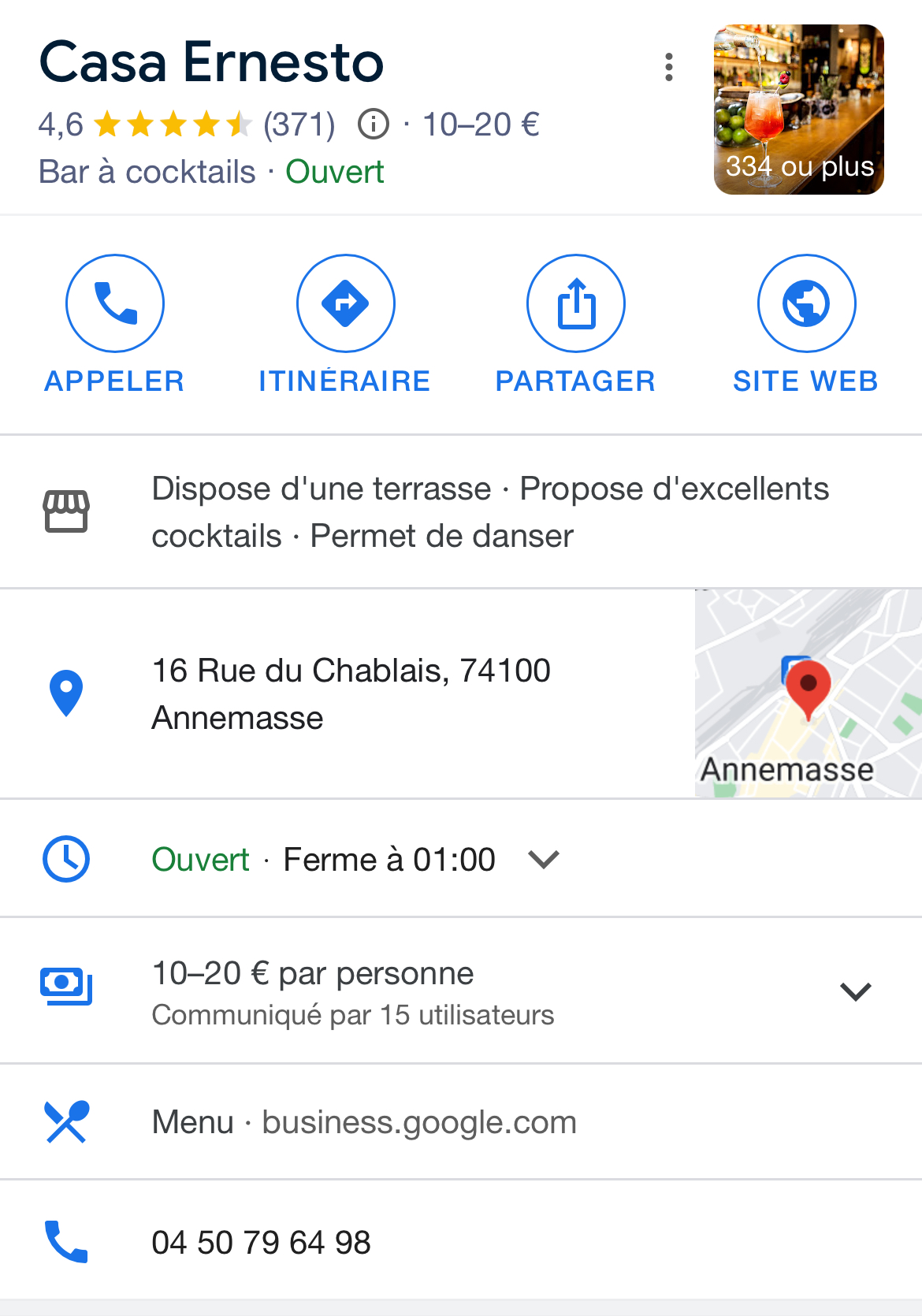Open the 16 Rue du Chablais address
The width and height of the screenshot is (922, 1316).
(x=351, y=693)
